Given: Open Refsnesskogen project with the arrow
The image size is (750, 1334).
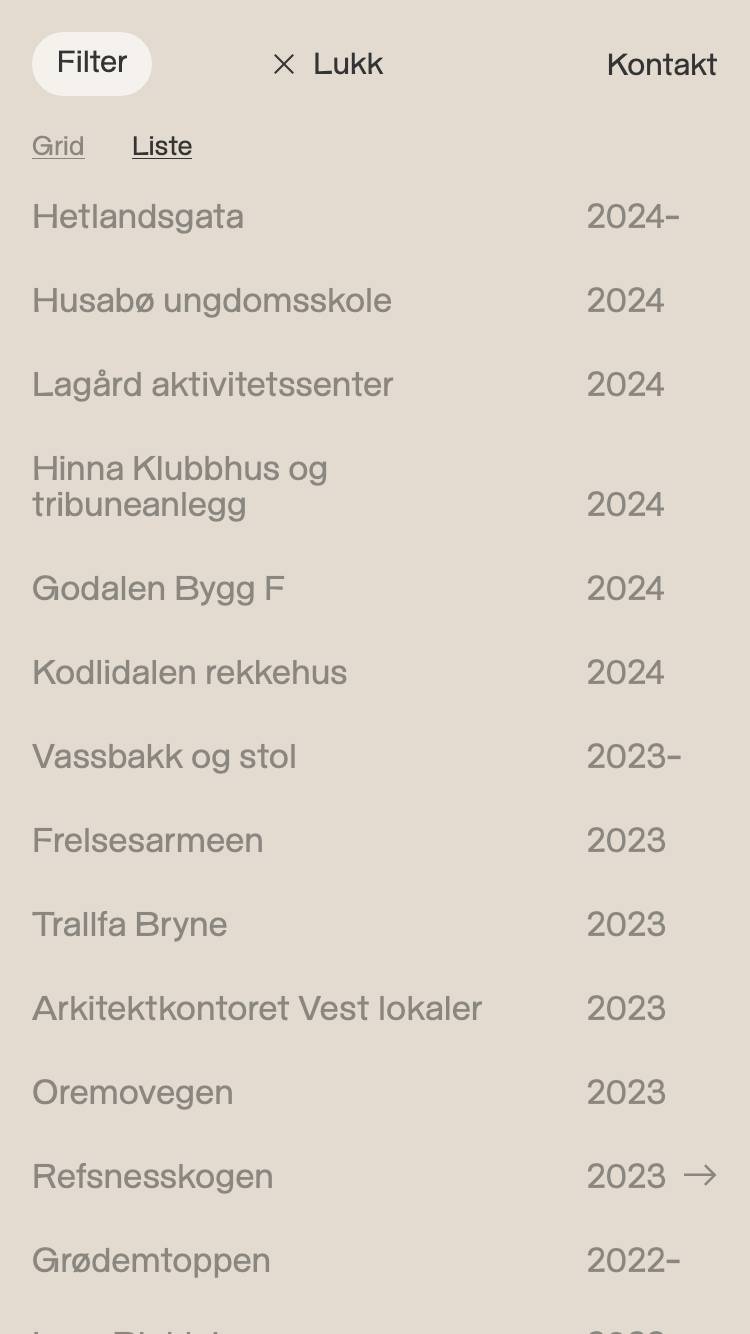Looking at the screenshot, I should [700, 1176].
